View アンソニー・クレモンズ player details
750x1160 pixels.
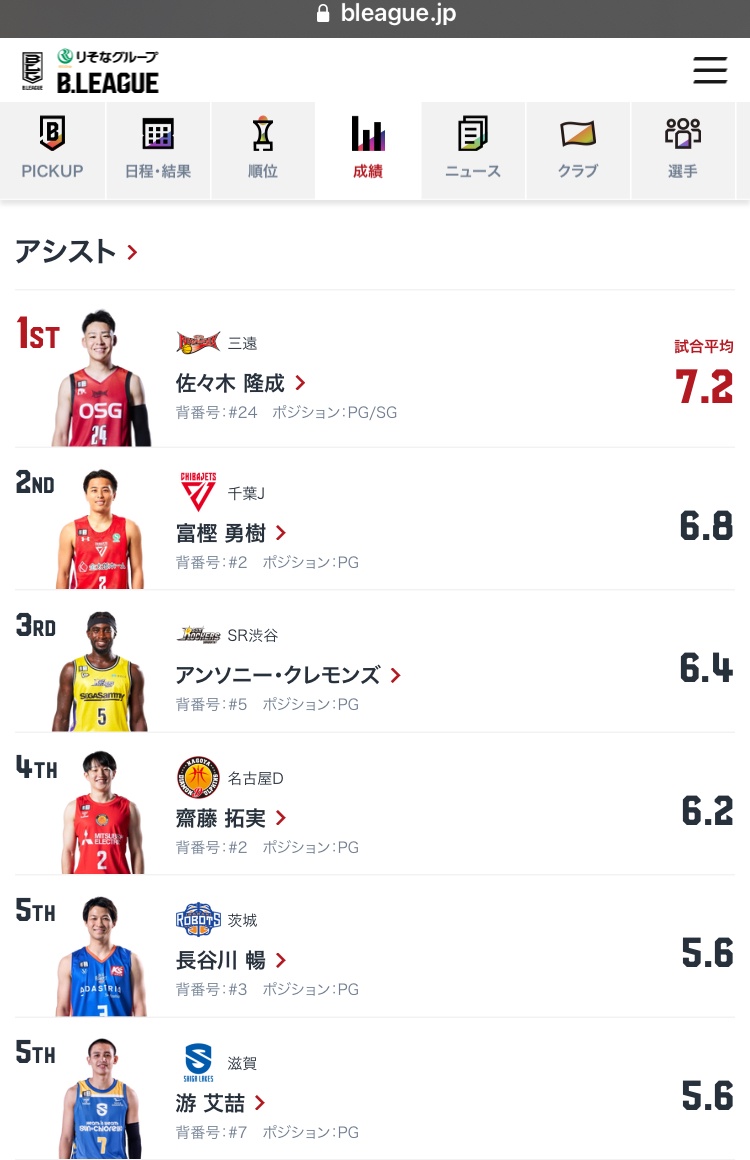click(288, 675)
